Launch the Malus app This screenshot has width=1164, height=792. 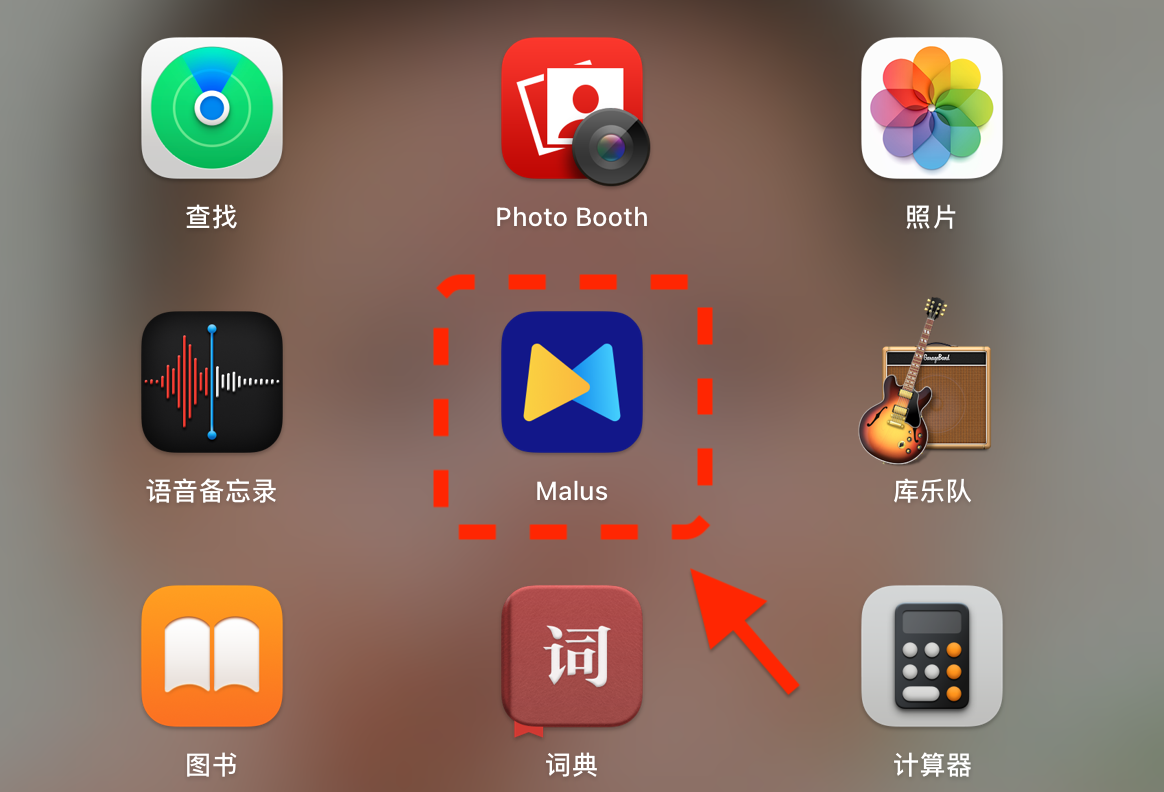pos(572,382)
